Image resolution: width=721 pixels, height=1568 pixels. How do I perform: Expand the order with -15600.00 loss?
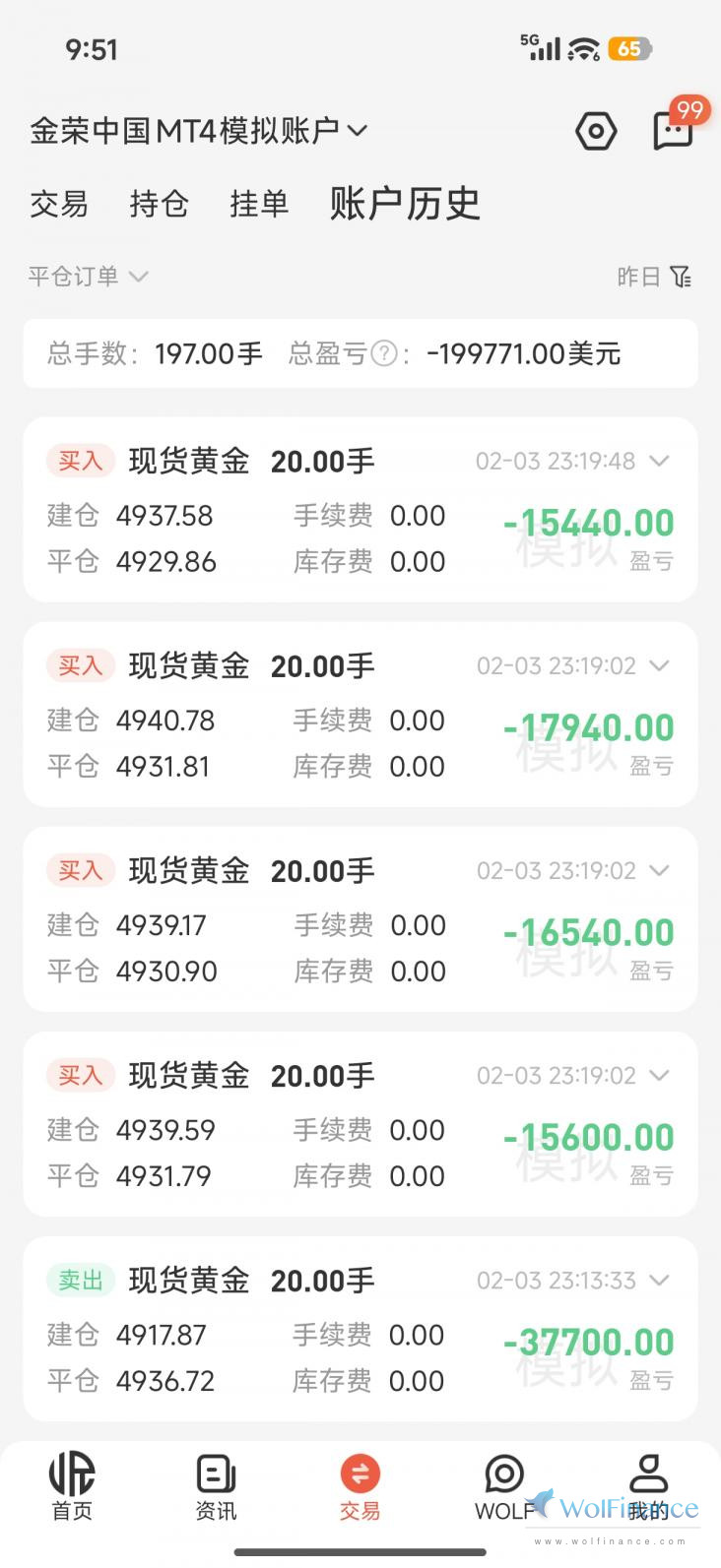(660, 1075)
